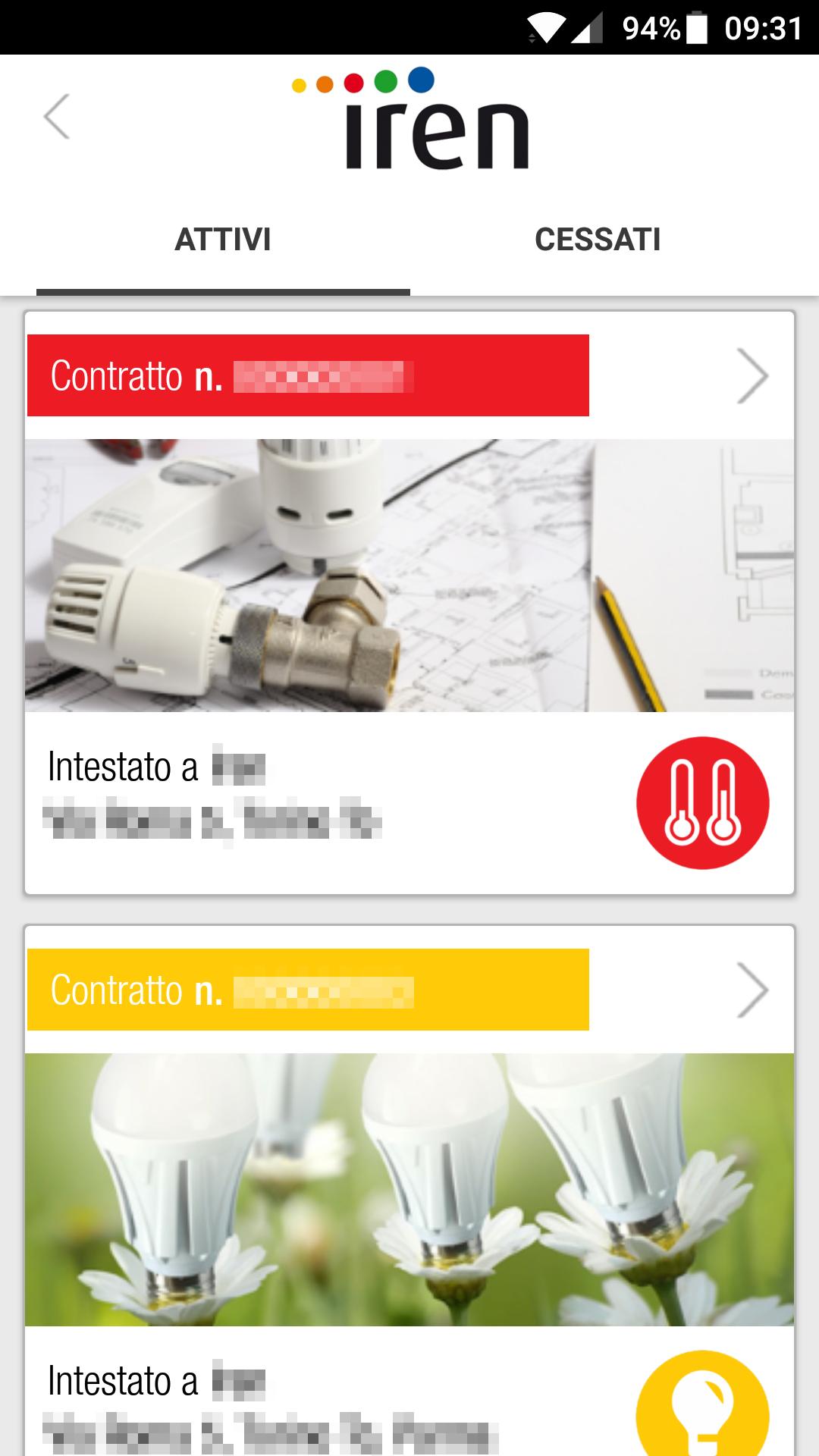Screen dimensions: 819x1456
Task: Go back using the top-left arrow
Action: coord(57,117)
